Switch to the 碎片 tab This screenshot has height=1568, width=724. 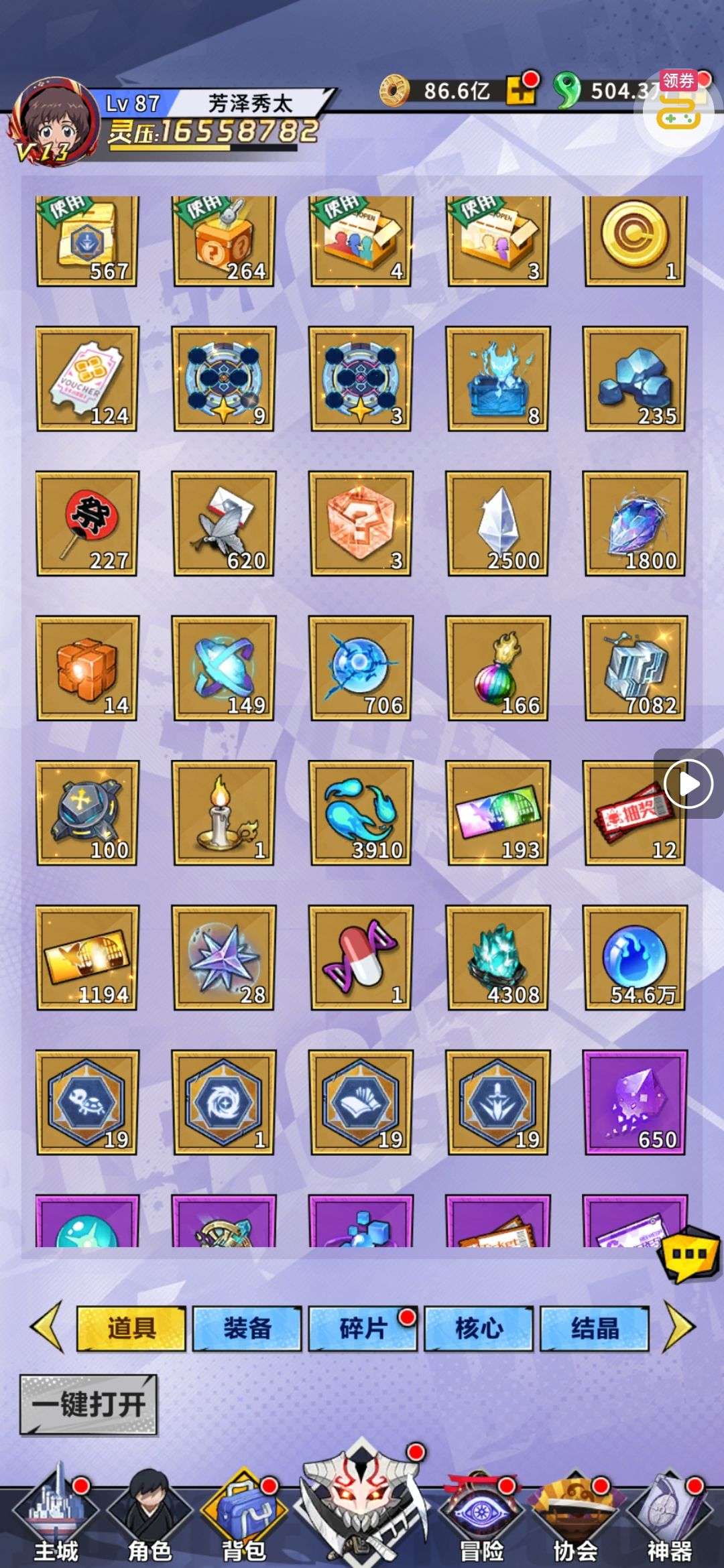(363, 1327)
